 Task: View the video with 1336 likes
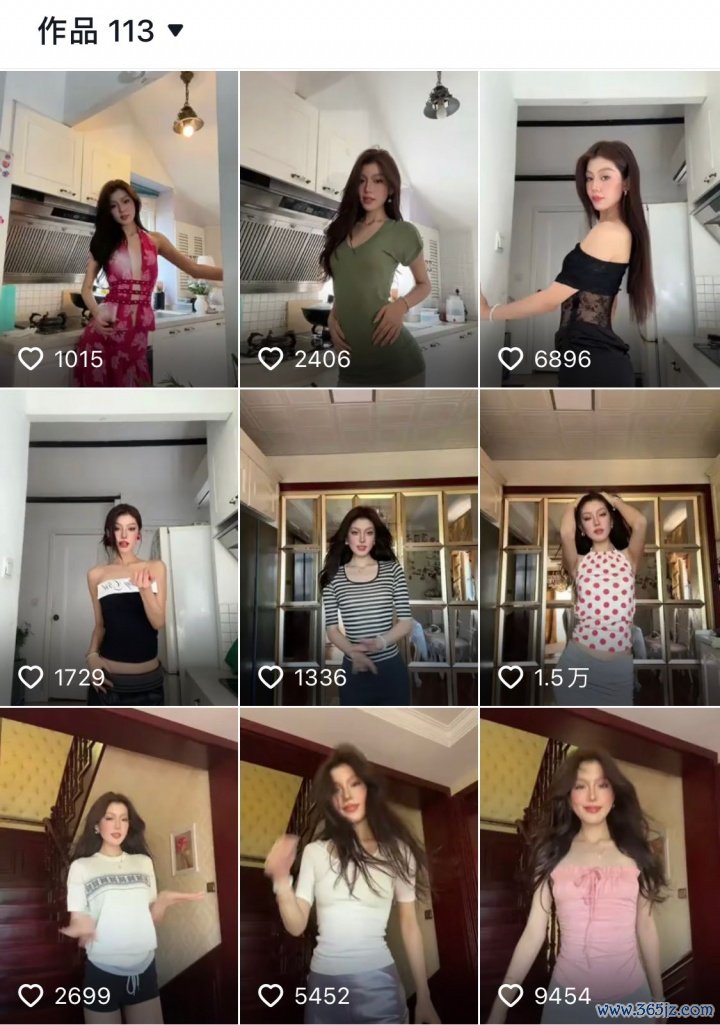pyautogui.click(x=359, y=548)
